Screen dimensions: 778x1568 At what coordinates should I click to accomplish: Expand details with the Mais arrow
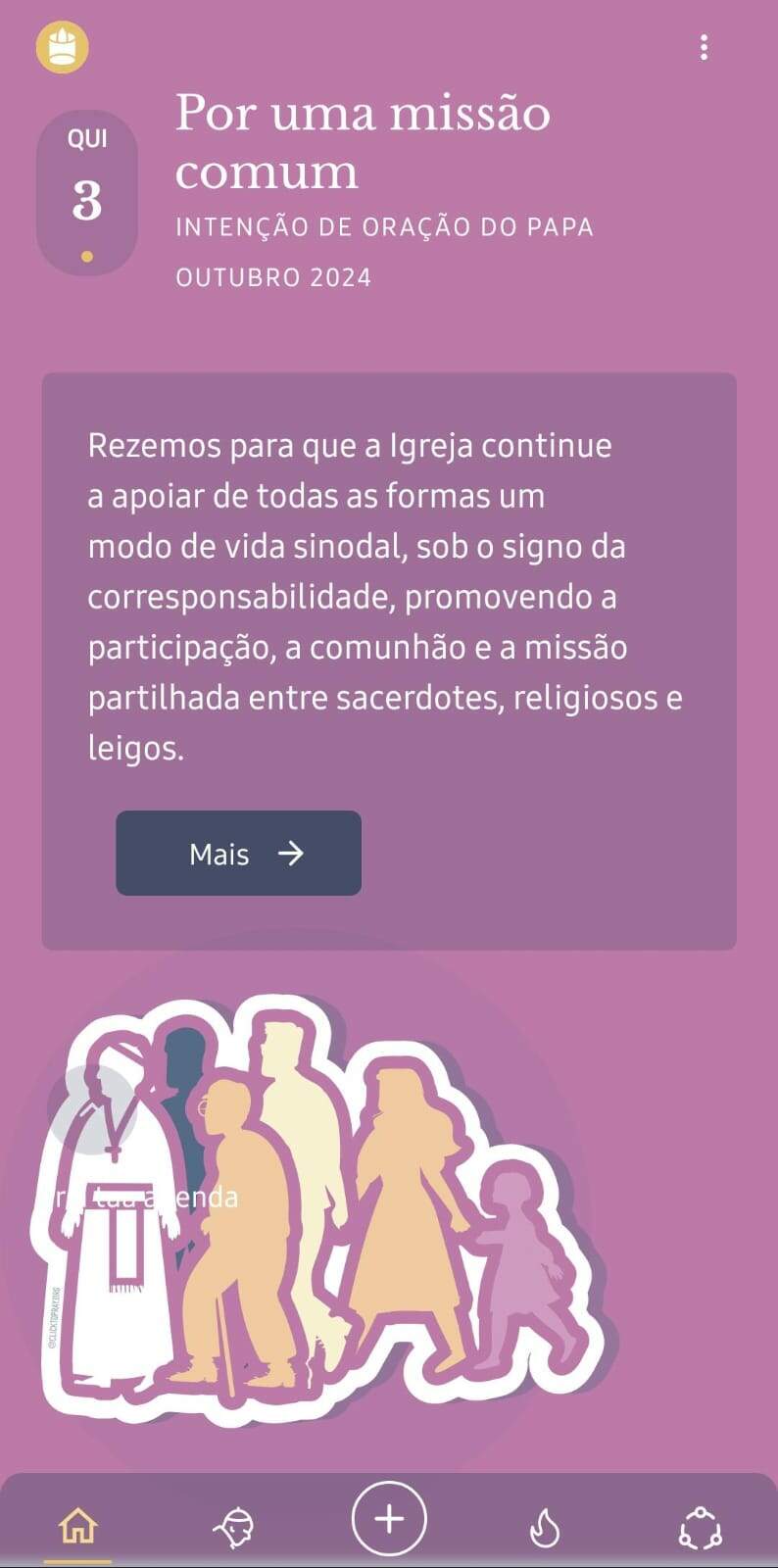(x=238, y=854)
